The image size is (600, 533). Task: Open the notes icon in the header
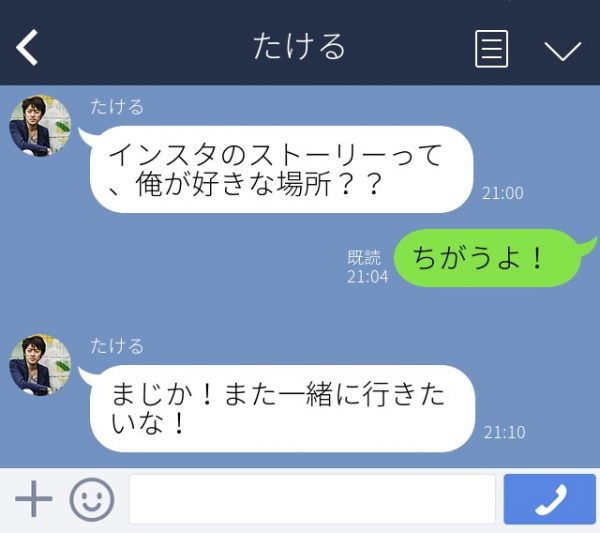pos(491,49)
